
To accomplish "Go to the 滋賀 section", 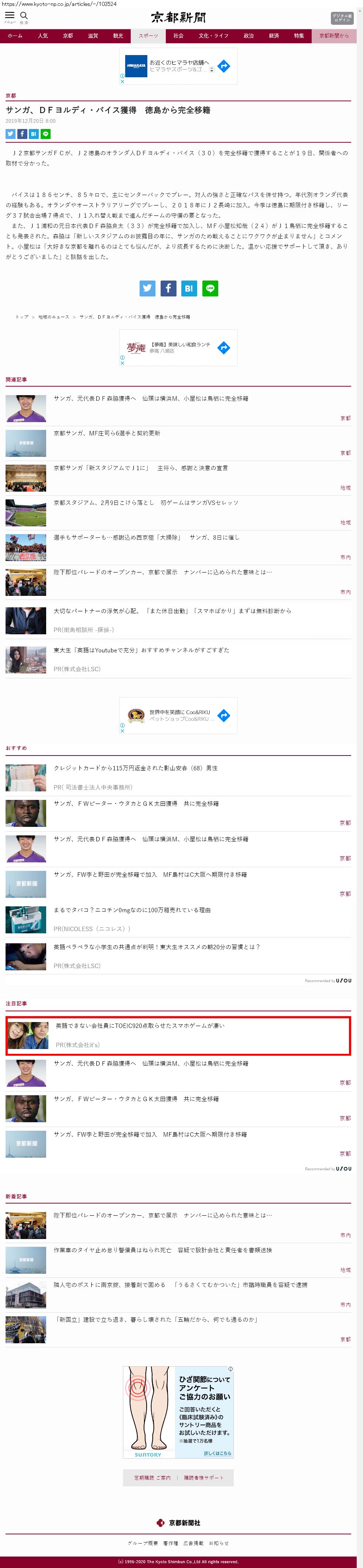I will point(92,36).
